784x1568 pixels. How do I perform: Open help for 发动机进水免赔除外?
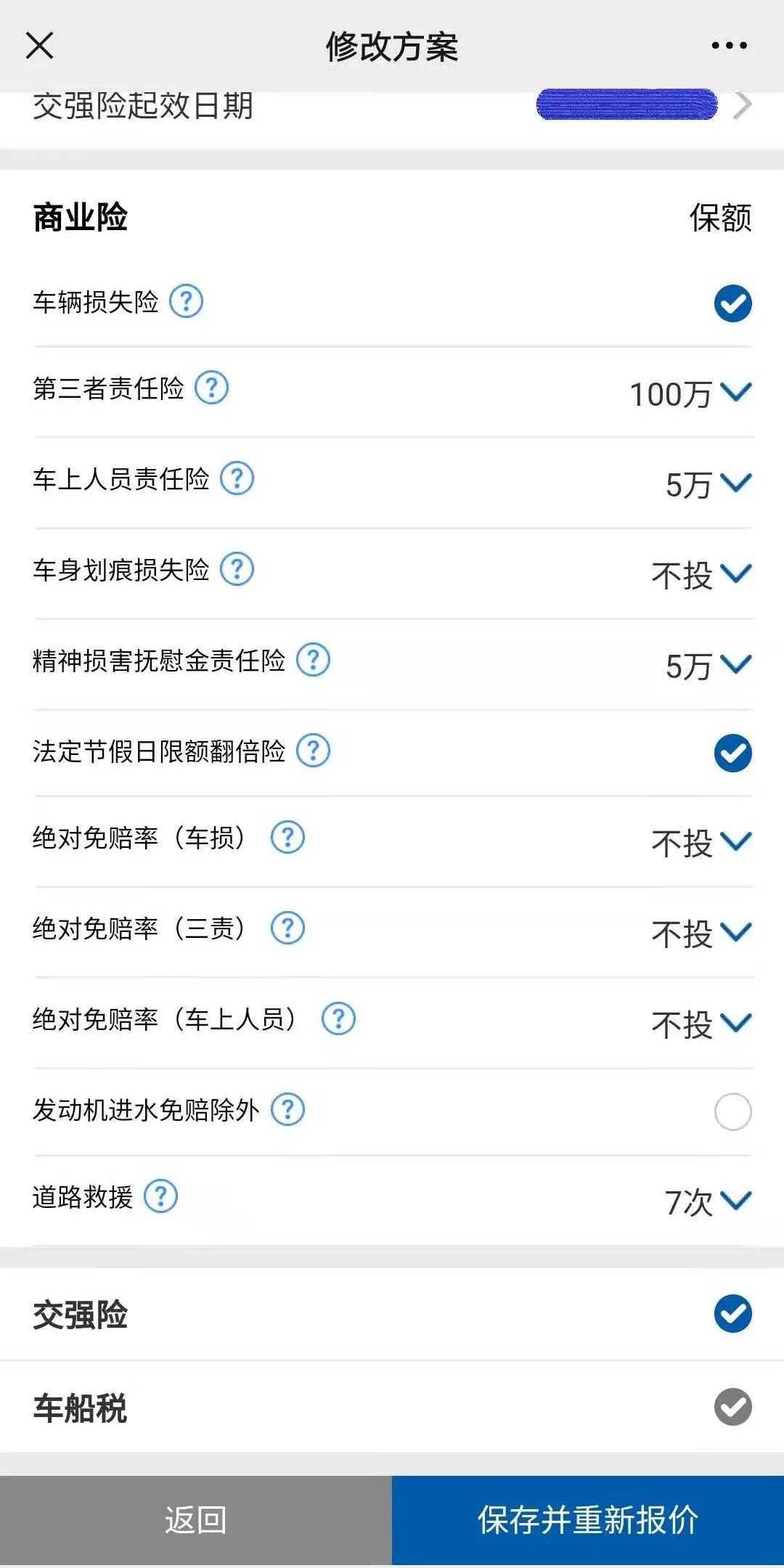coord(288,1109)
